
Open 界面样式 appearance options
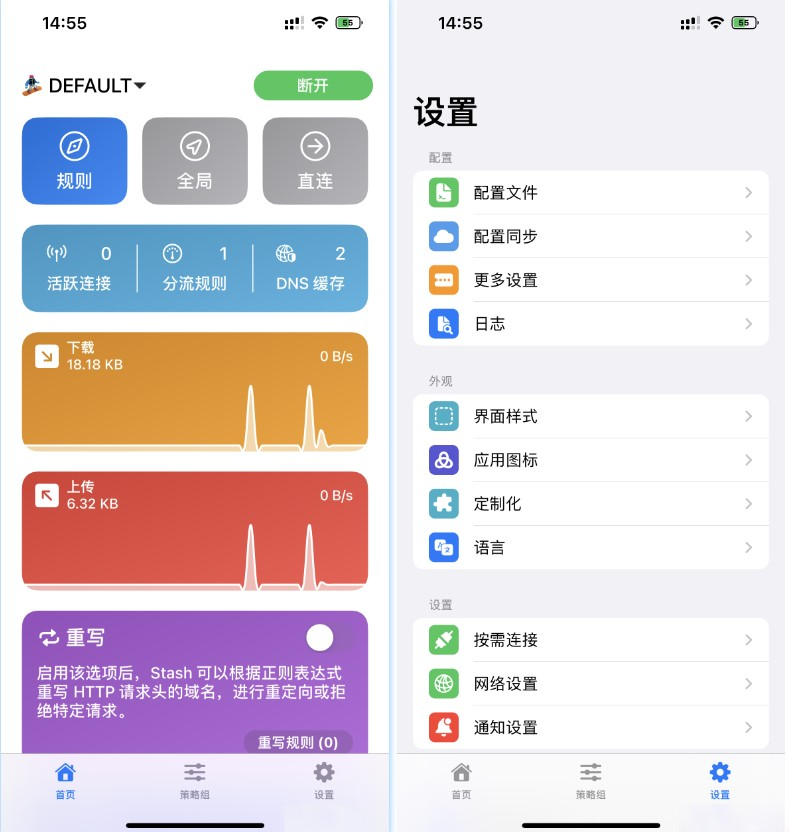pyautogui.click(x=591, y=417)
